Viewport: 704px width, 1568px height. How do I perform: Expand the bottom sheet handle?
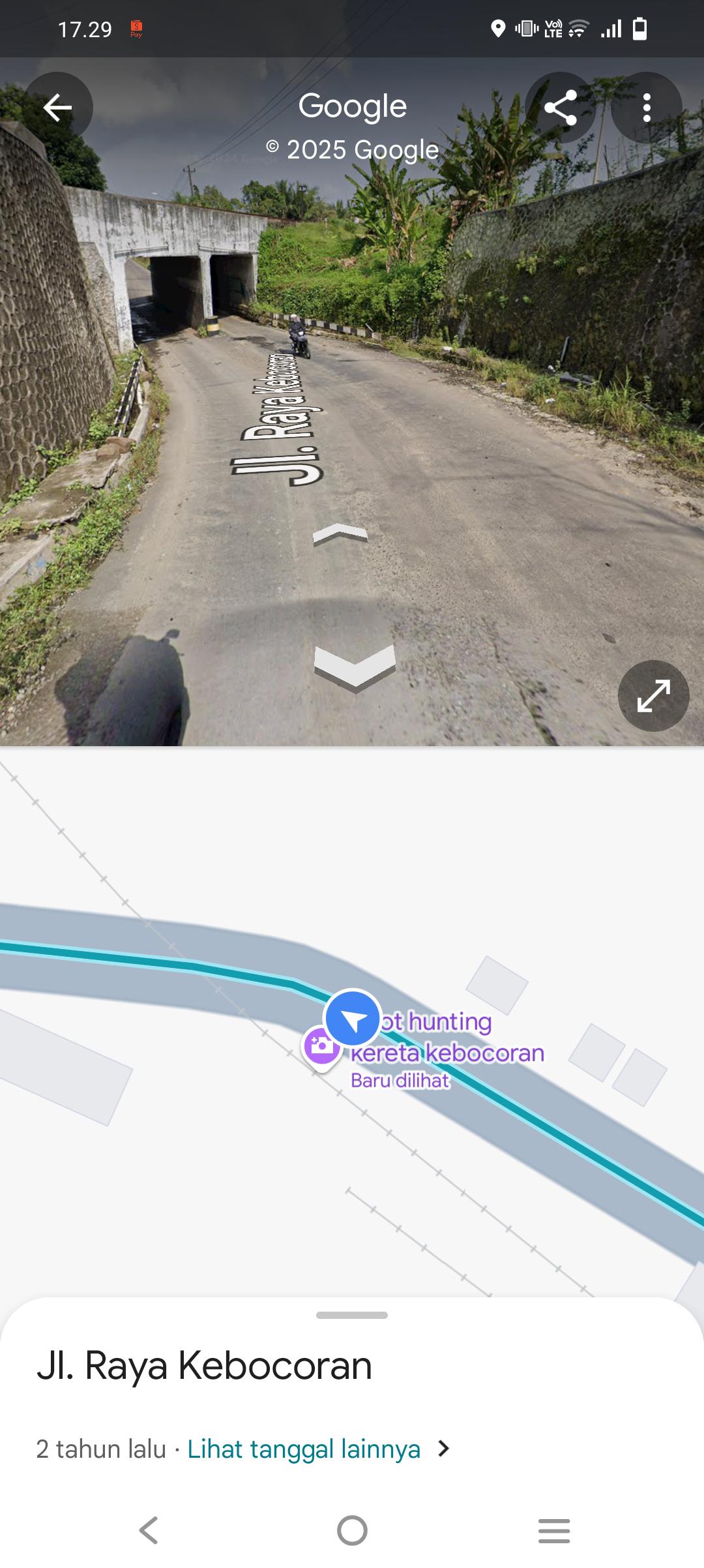tap(352, 1315)
